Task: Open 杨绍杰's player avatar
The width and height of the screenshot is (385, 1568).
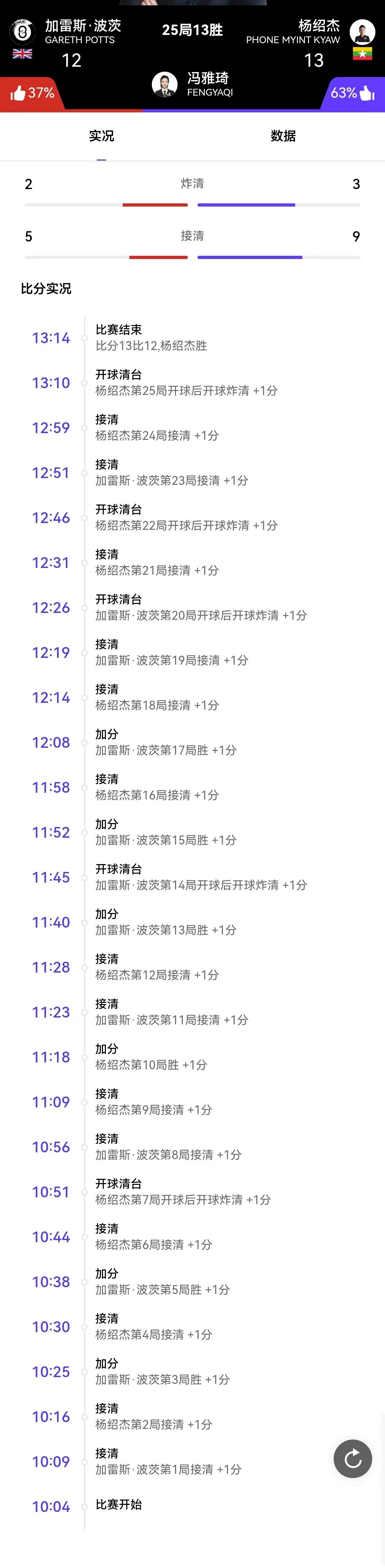Action: point(363,32)
